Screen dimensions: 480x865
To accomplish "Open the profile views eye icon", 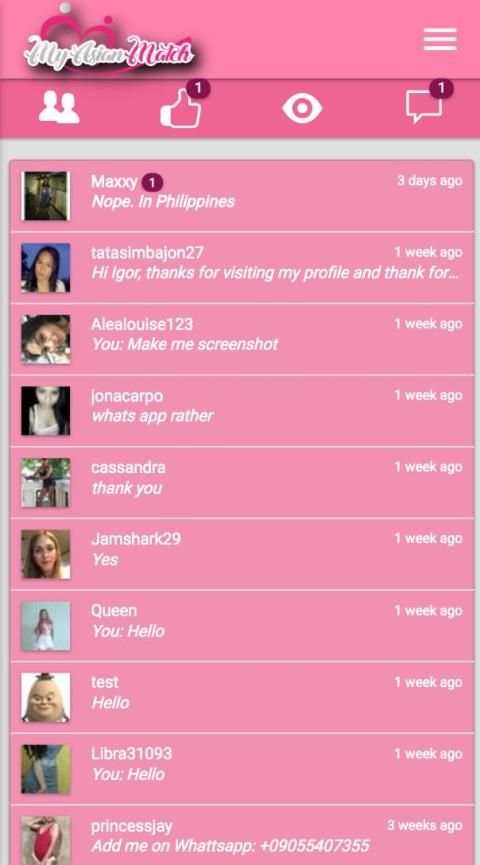I will click(x=302, y=108).
